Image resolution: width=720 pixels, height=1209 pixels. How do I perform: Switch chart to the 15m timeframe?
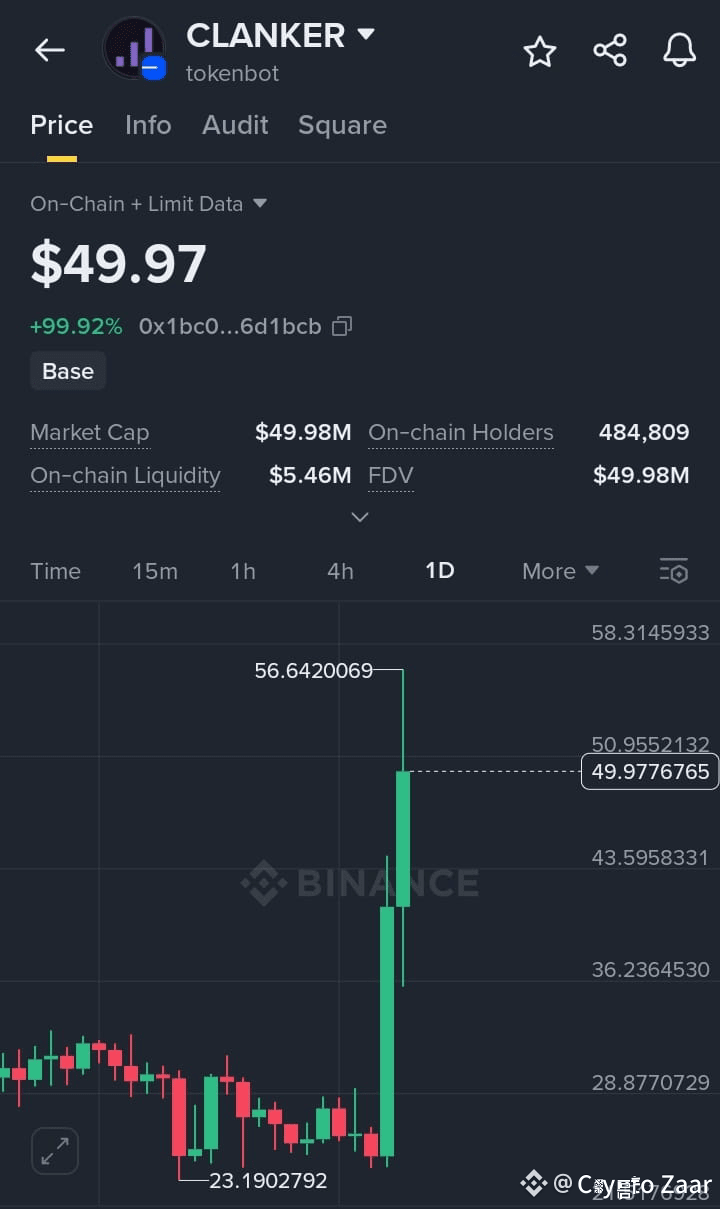point(155,571)
